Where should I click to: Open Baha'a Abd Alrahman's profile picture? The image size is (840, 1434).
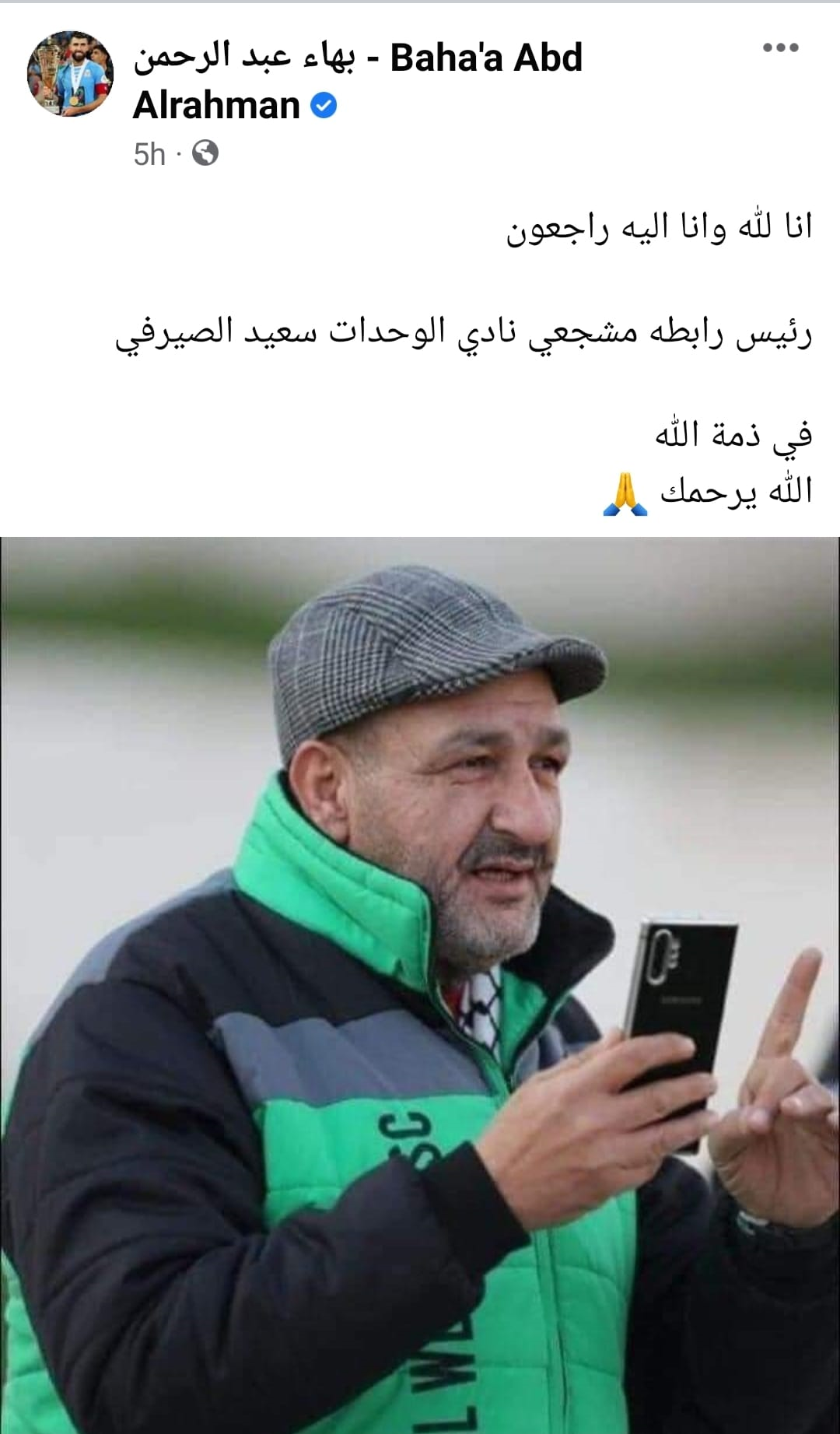click(70, 75)
